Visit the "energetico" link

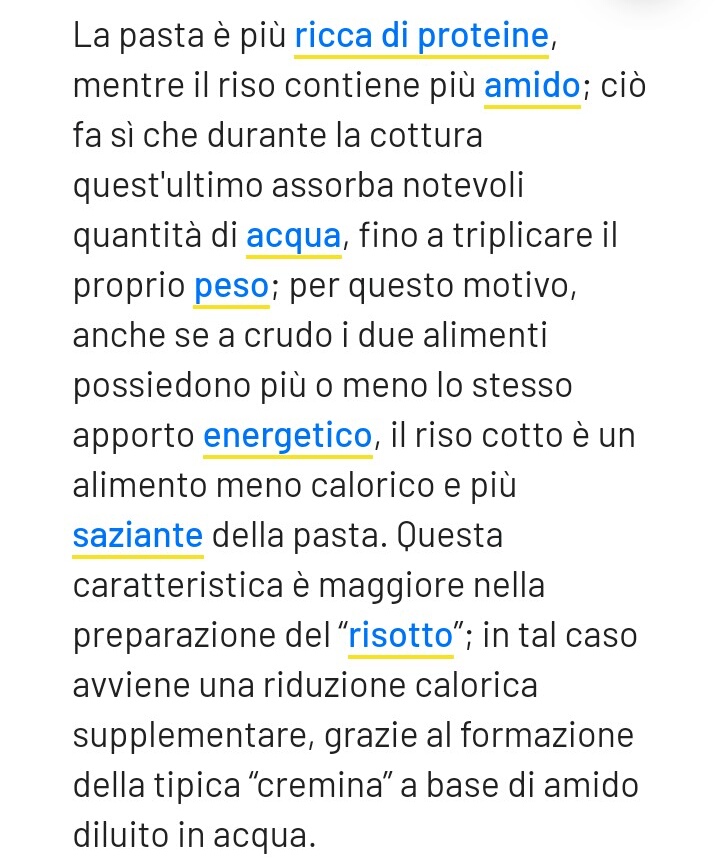[288, 437]
